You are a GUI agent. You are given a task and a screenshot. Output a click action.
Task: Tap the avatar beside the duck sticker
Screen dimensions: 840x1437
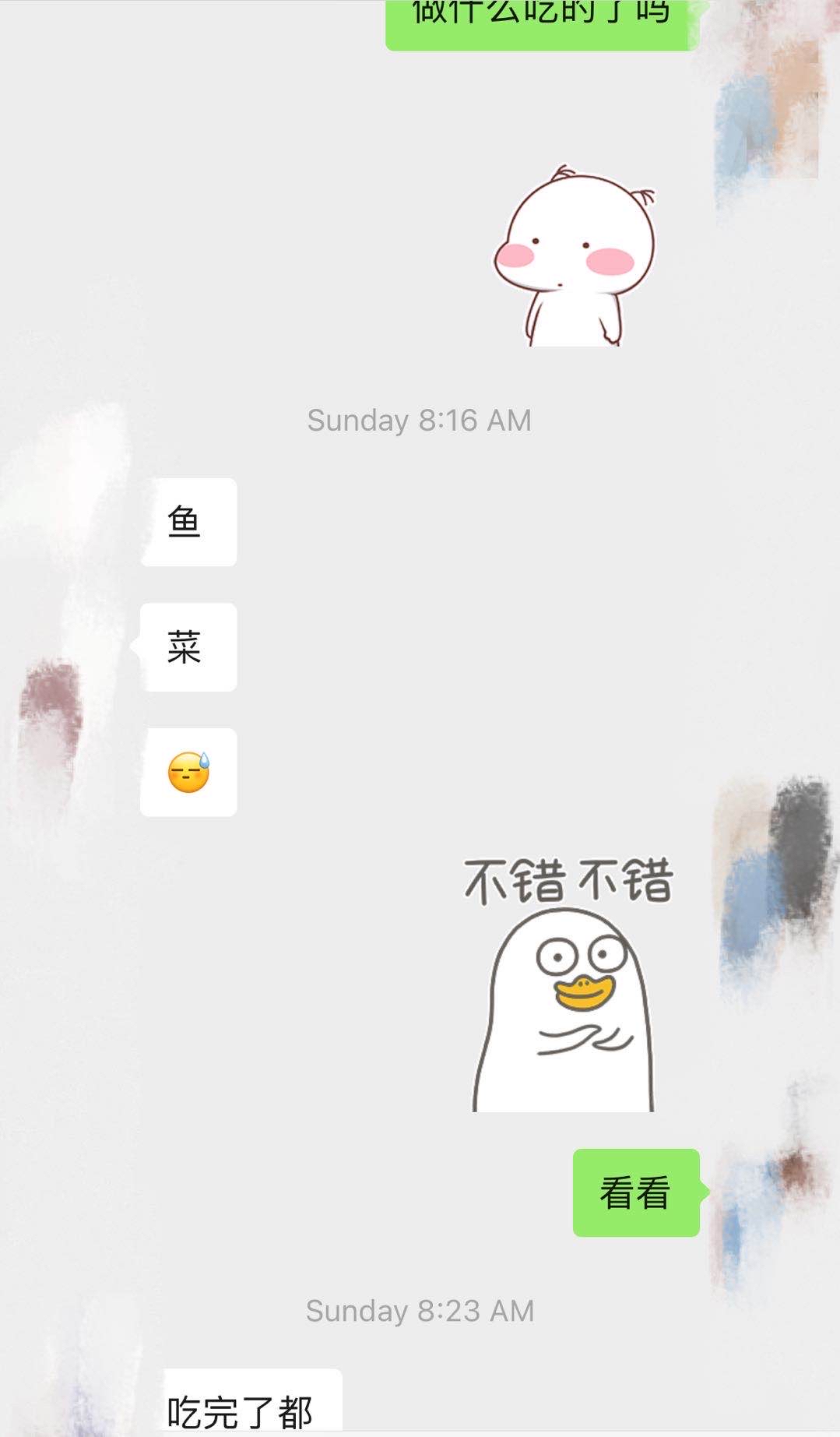point(772,888)
